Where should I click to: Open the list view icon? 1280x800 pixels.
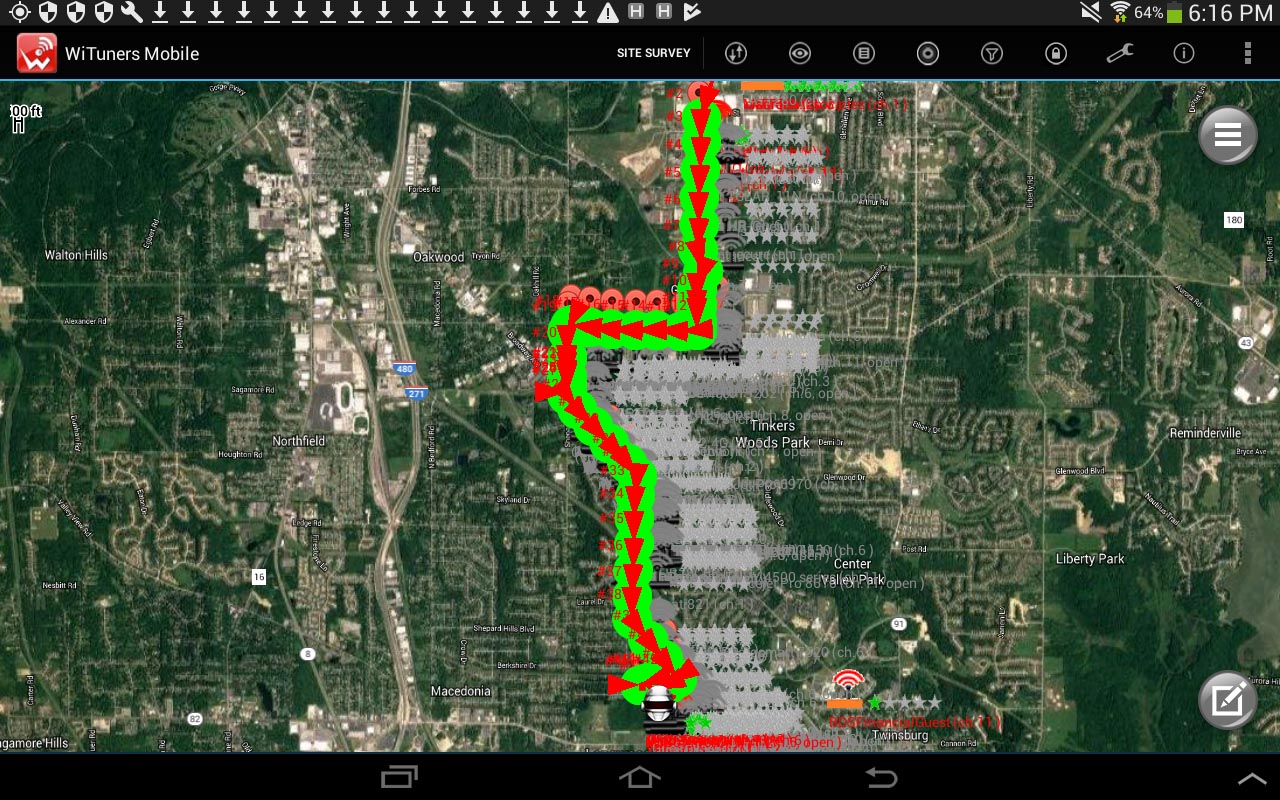click(864, 53)
